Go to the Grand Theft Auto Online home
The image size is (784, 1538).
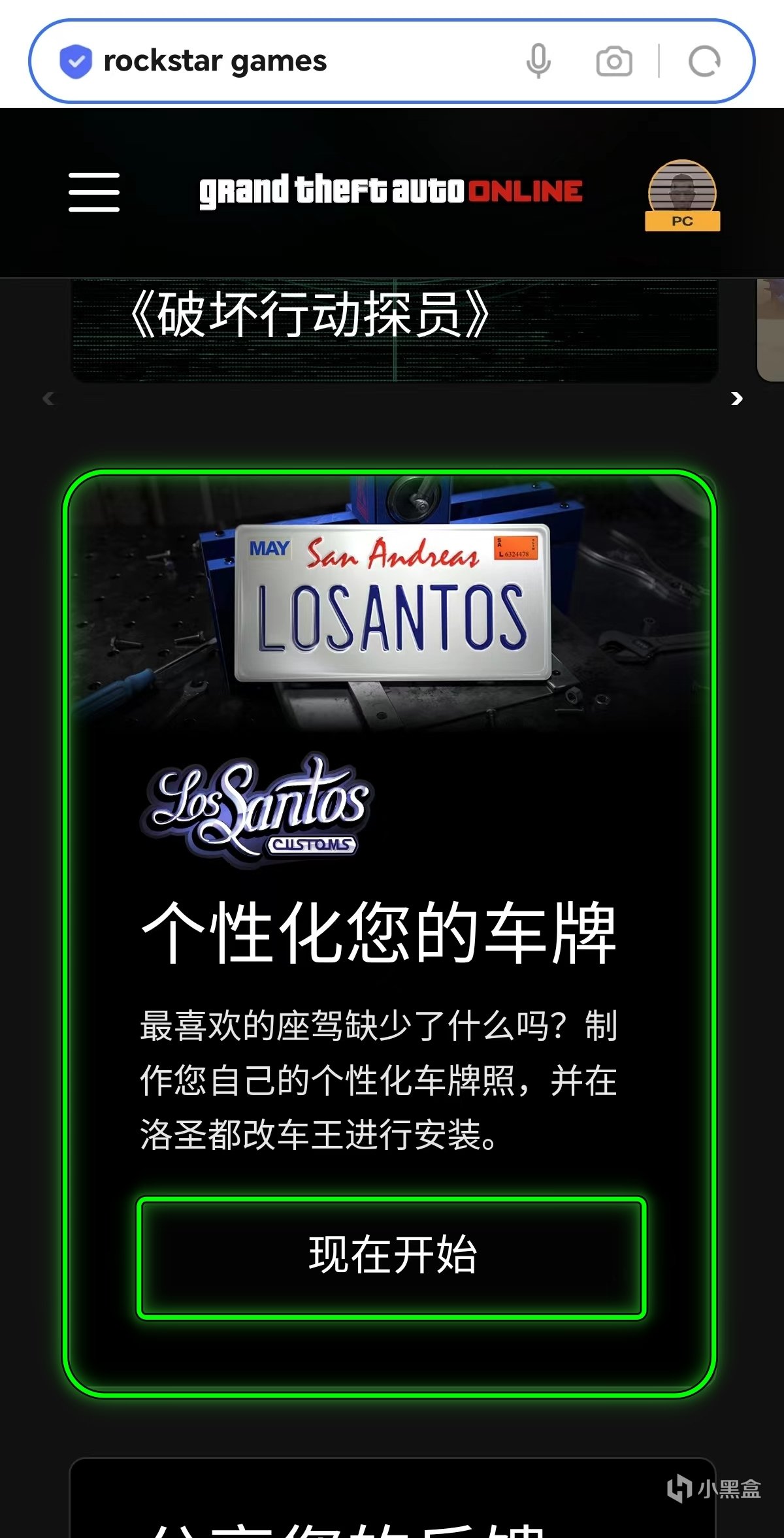point(391,191)
